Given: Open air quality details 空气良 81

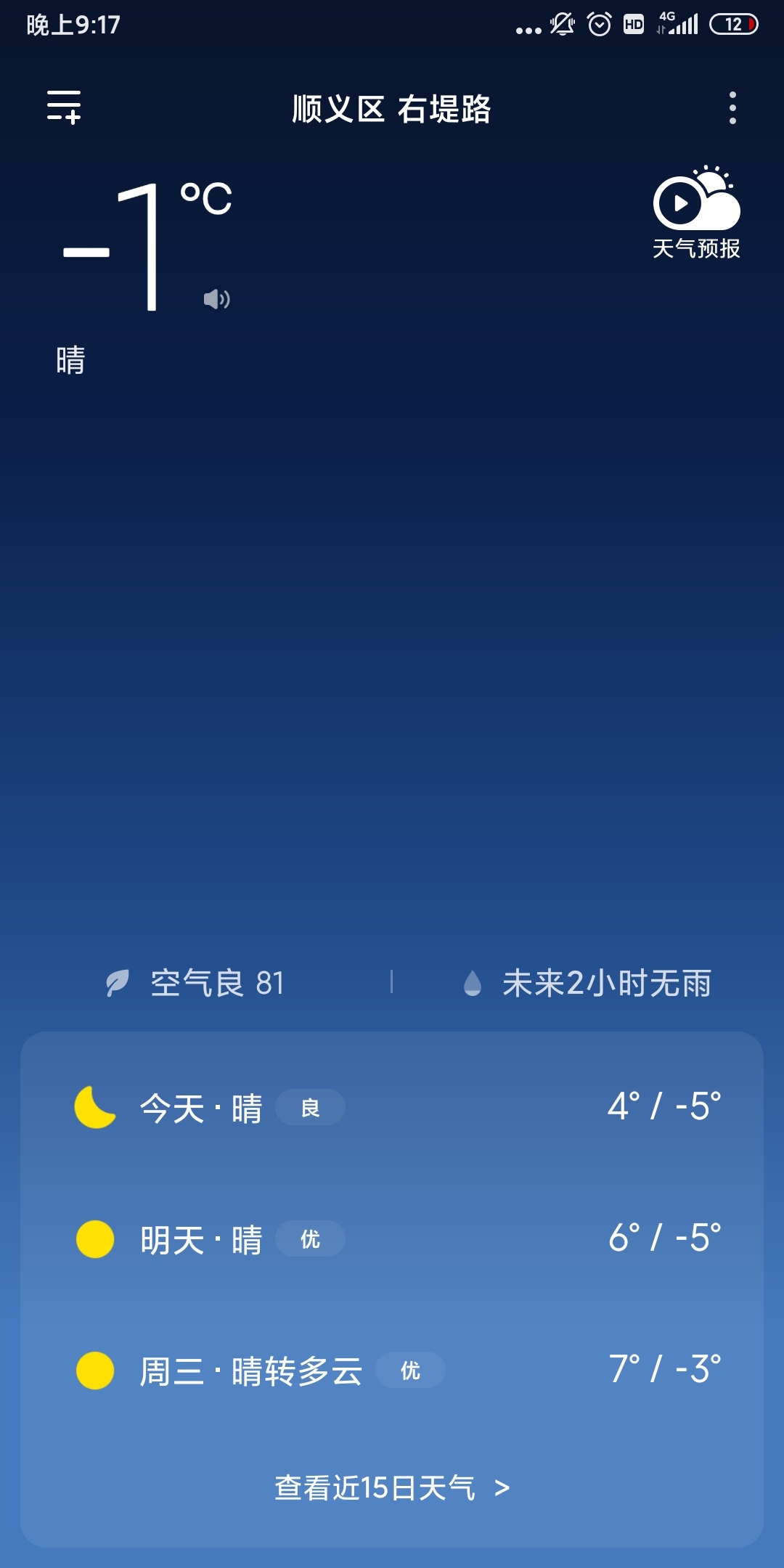Looking at the screenshot, I should (195, 983).
